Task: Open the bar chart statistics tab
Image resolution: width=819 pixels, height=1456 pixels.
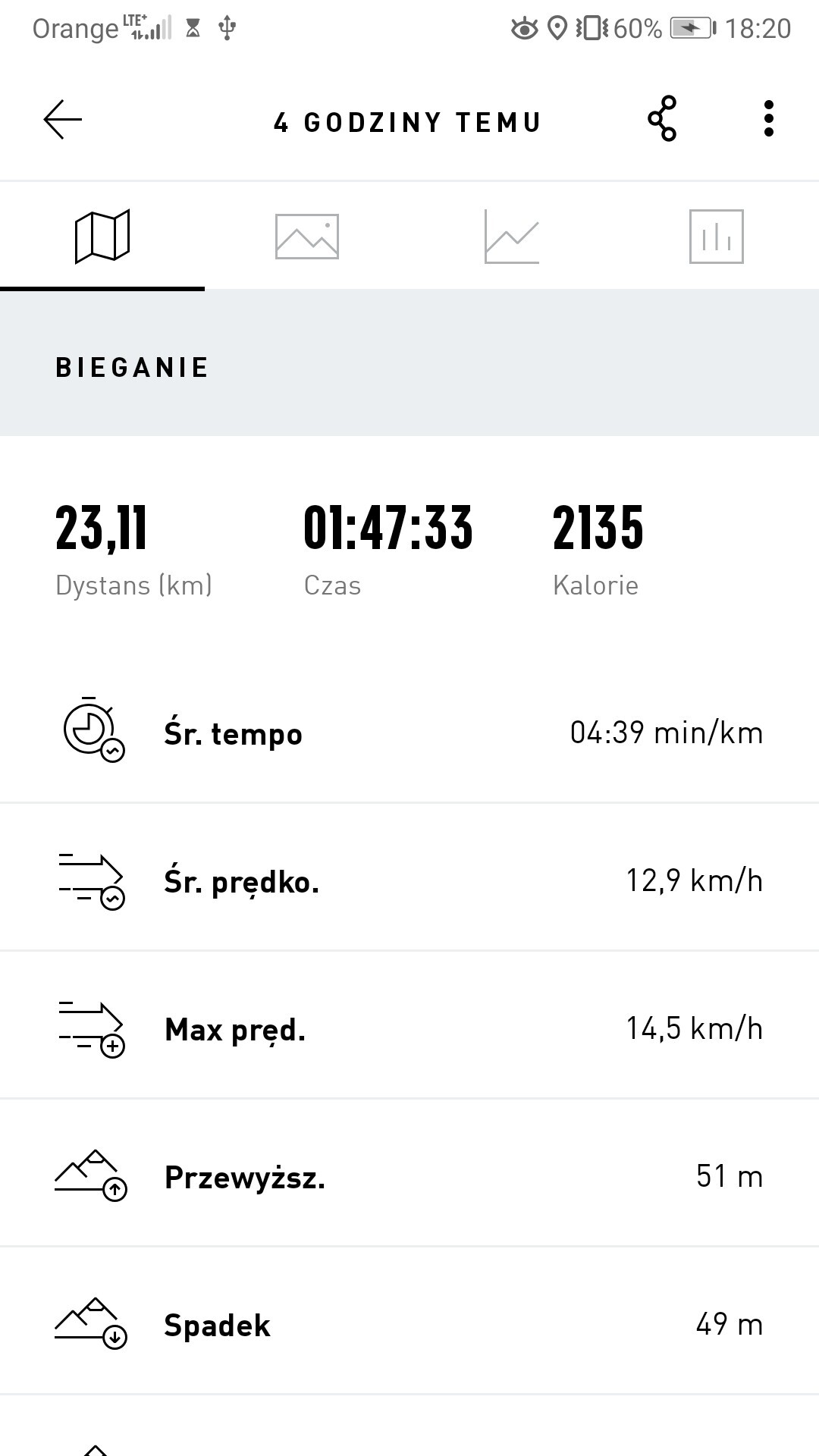Action: click(716, 237)
